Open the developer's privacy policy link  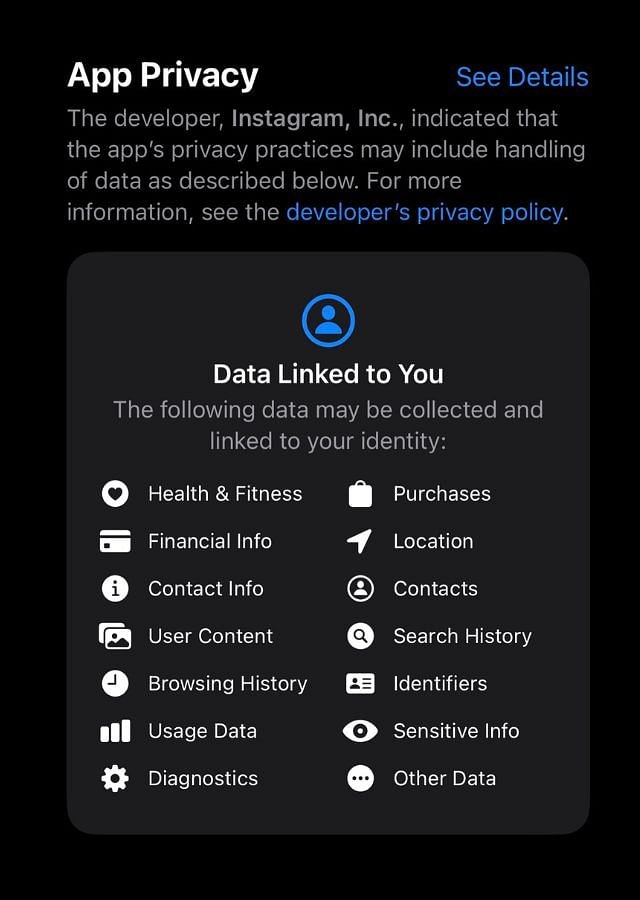pyautogui.click(x=424, y=212)
